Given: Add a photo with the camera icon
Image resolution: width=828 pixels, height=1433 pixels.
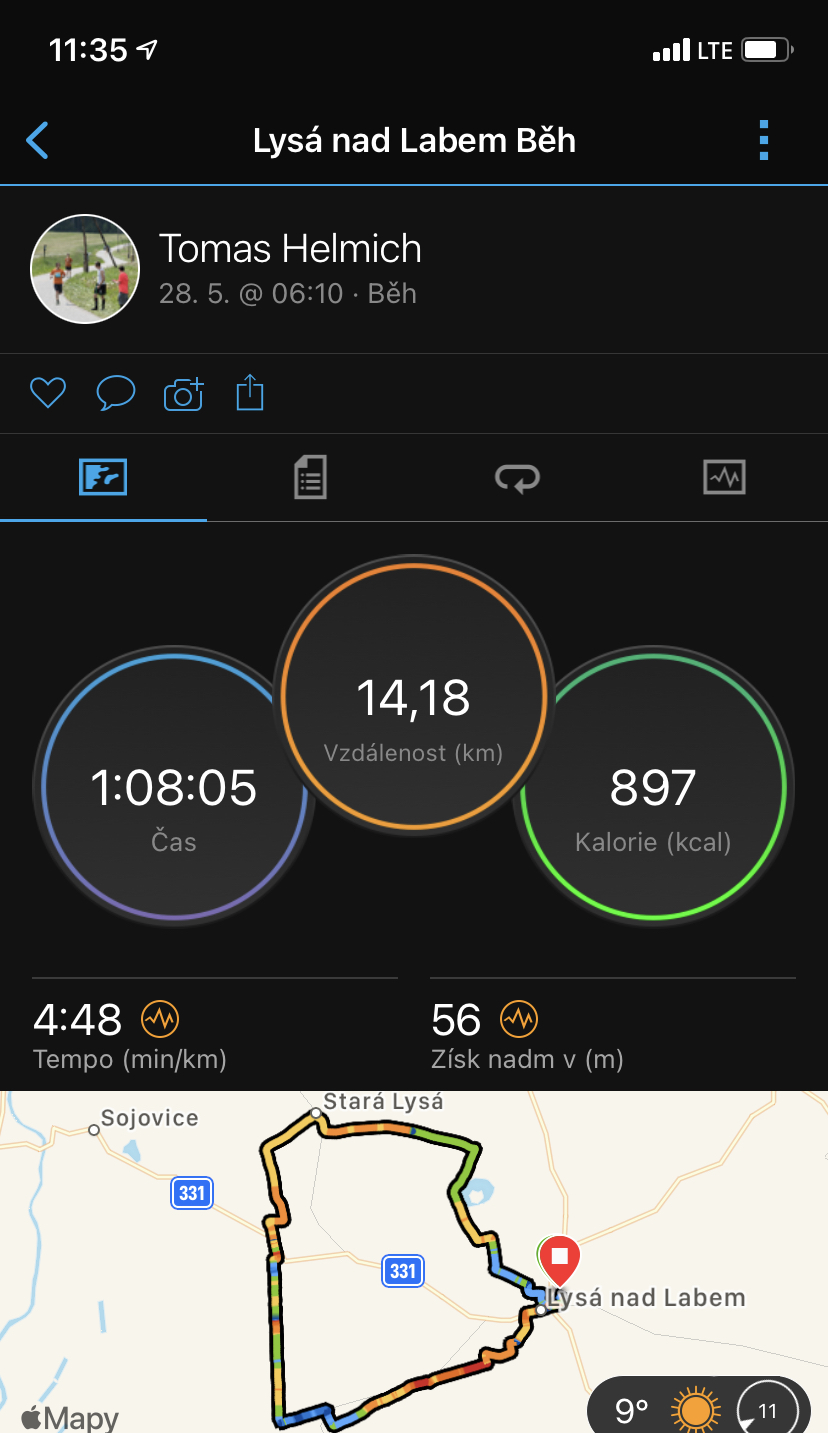Looking at the screenshot, I should [x=184, y=393].
